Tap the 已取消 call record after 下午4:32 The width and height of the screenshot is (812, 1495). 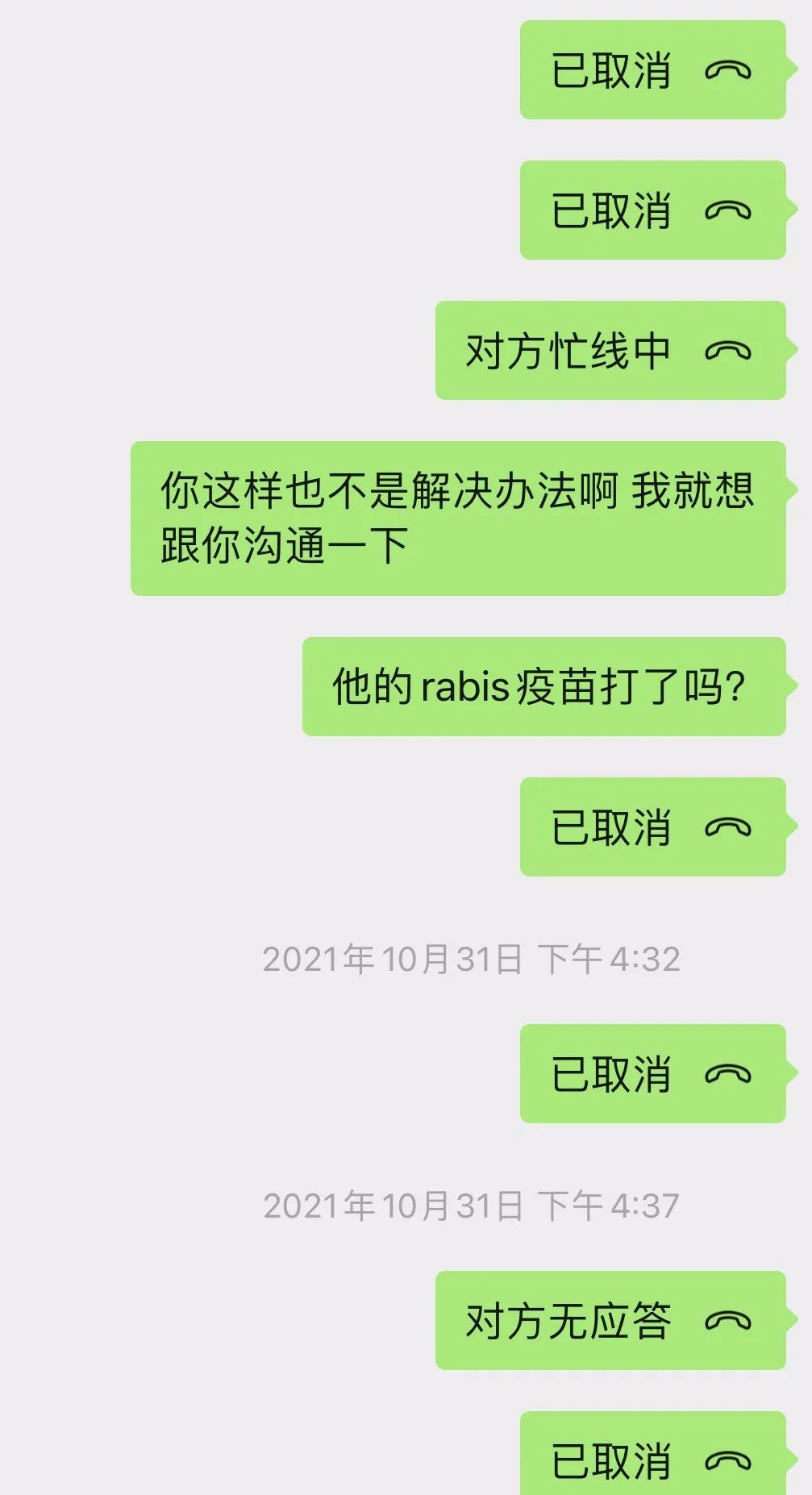653,1073
